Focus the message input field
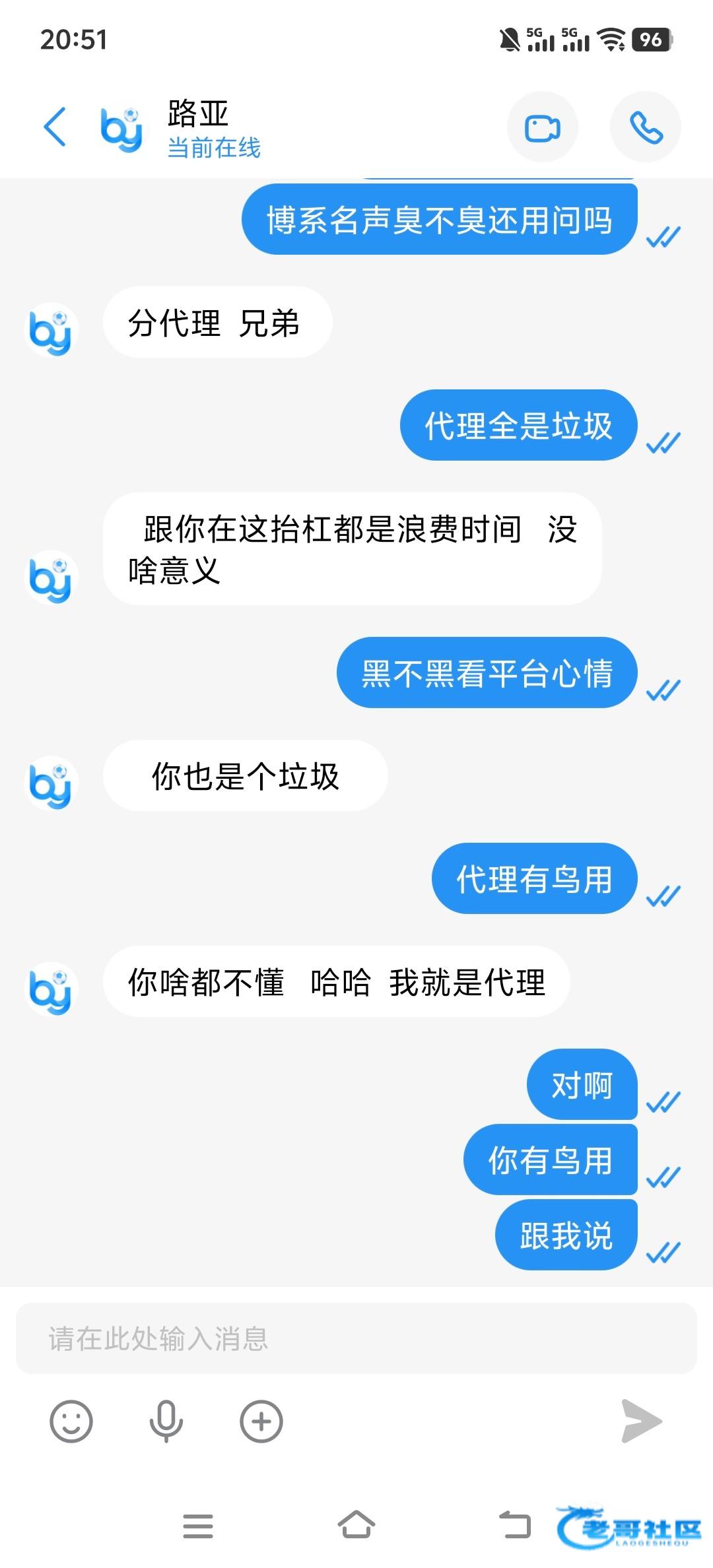Screen dimensions: 713x1568 [x=356, y=1338]
